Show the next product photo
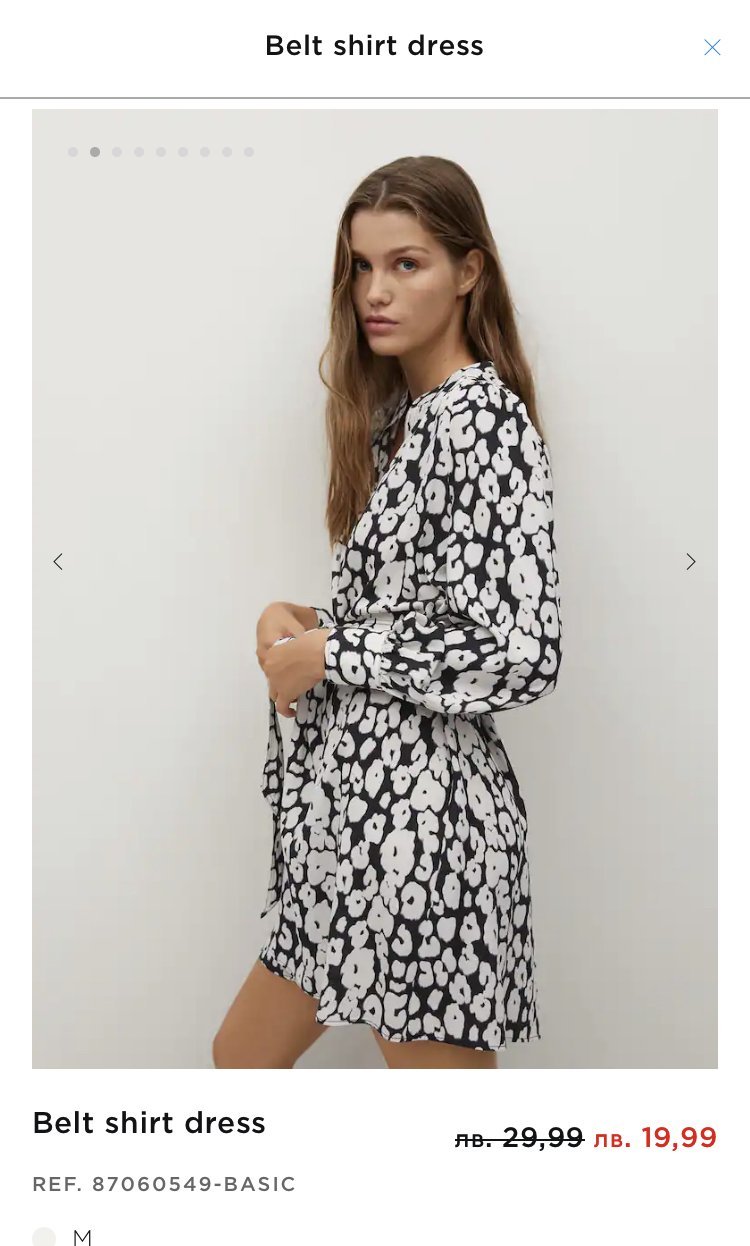The height and width of the screenshot is (1246, 750). (690, 562)
